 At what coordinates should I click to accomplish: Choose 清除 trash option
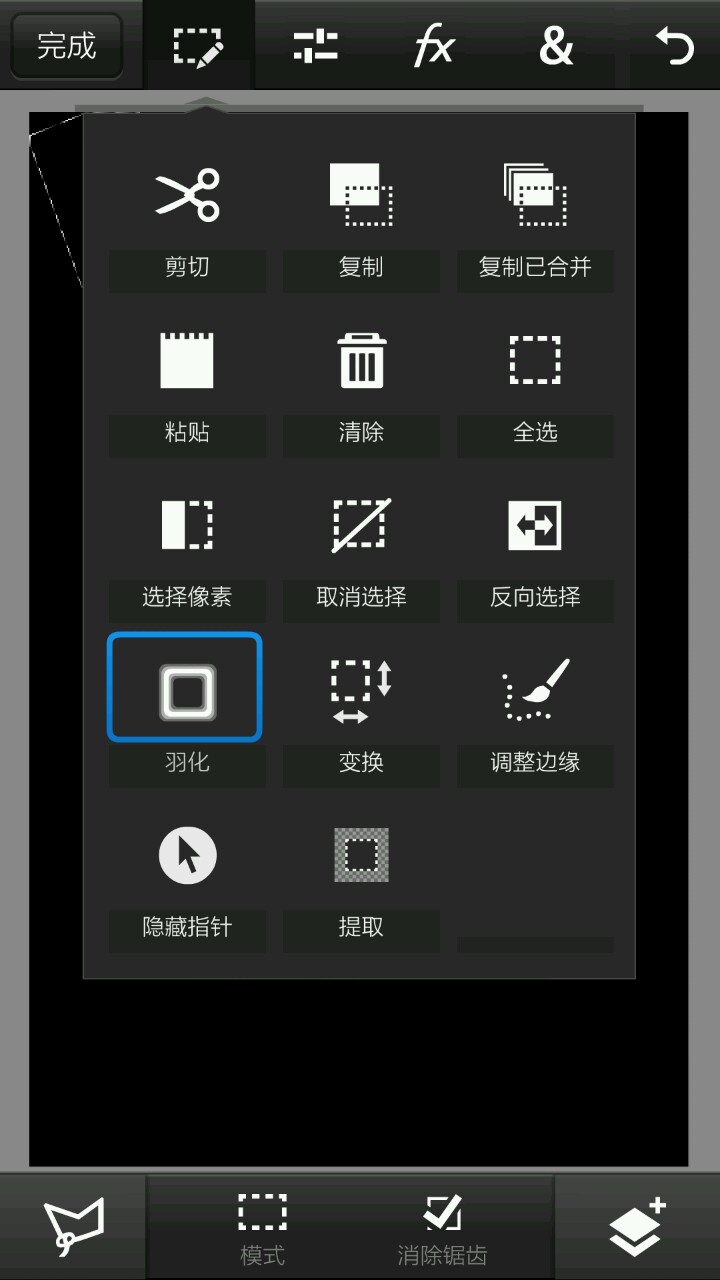point(361,385)
